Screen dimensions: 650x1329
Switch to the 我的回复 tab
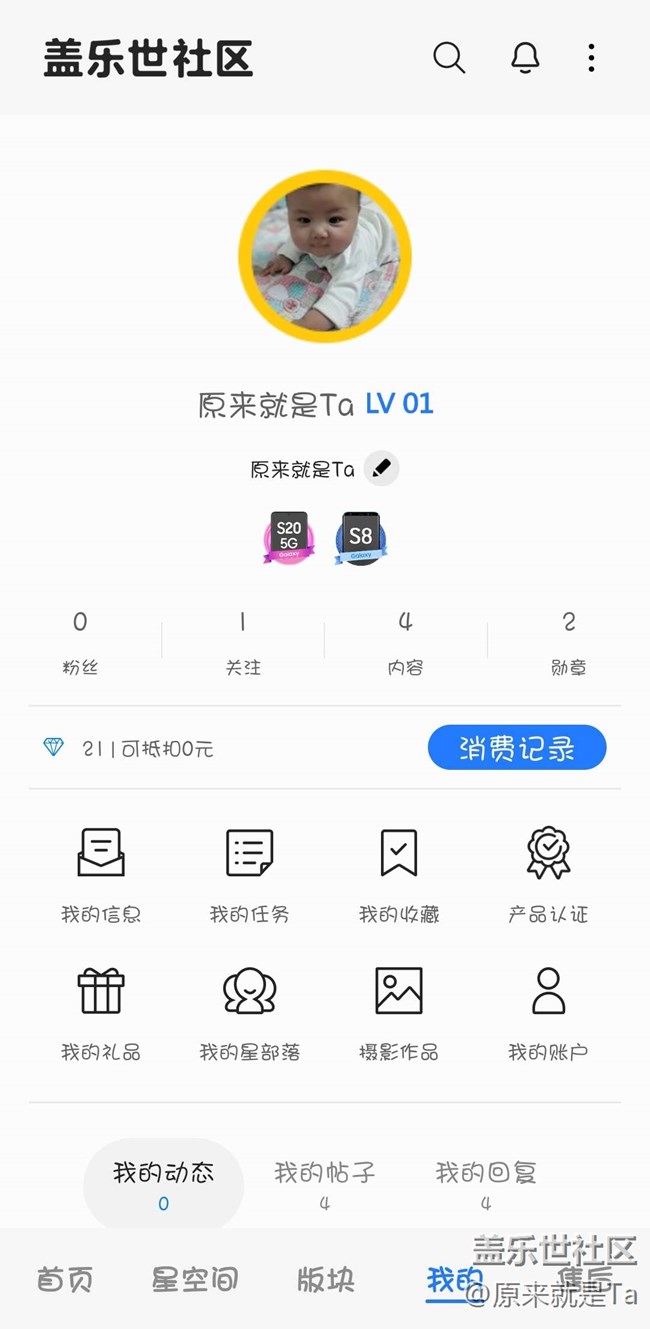pyautogui.click(x=486, y=1183)
